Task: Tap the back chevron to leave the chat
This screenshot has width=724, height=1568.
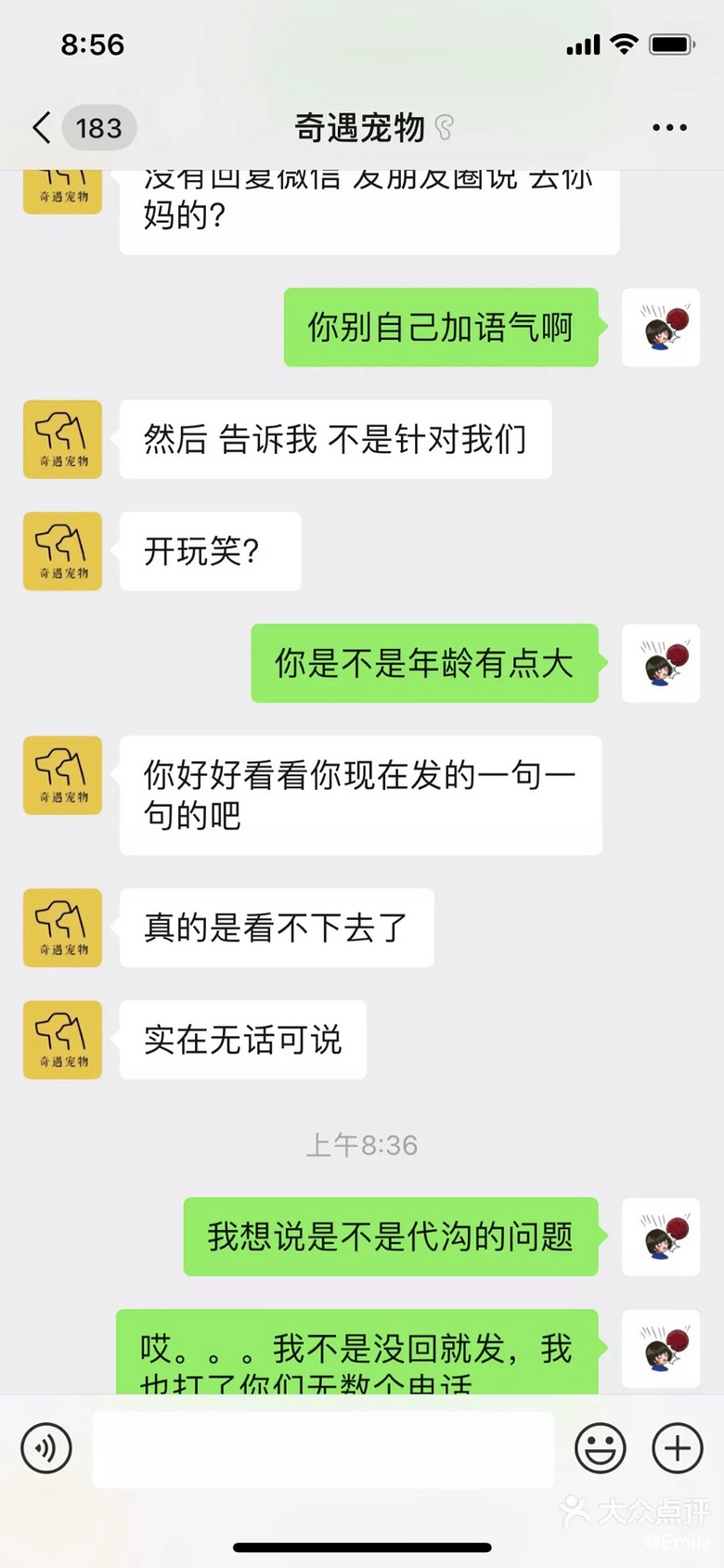Action: 40,128
